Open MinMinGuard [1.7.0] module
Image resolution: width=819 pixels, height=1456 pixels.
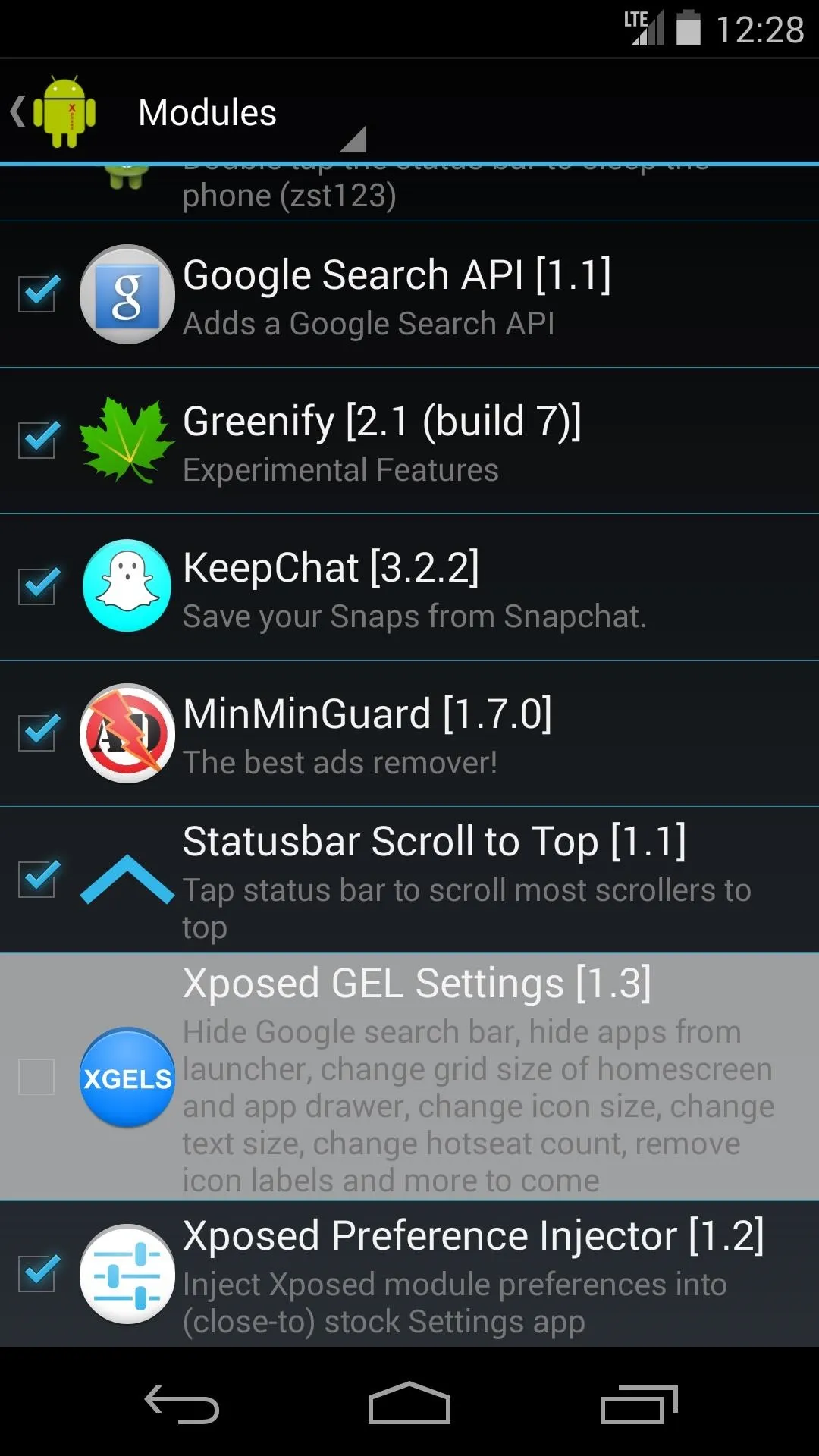click(x=409, y=733)
